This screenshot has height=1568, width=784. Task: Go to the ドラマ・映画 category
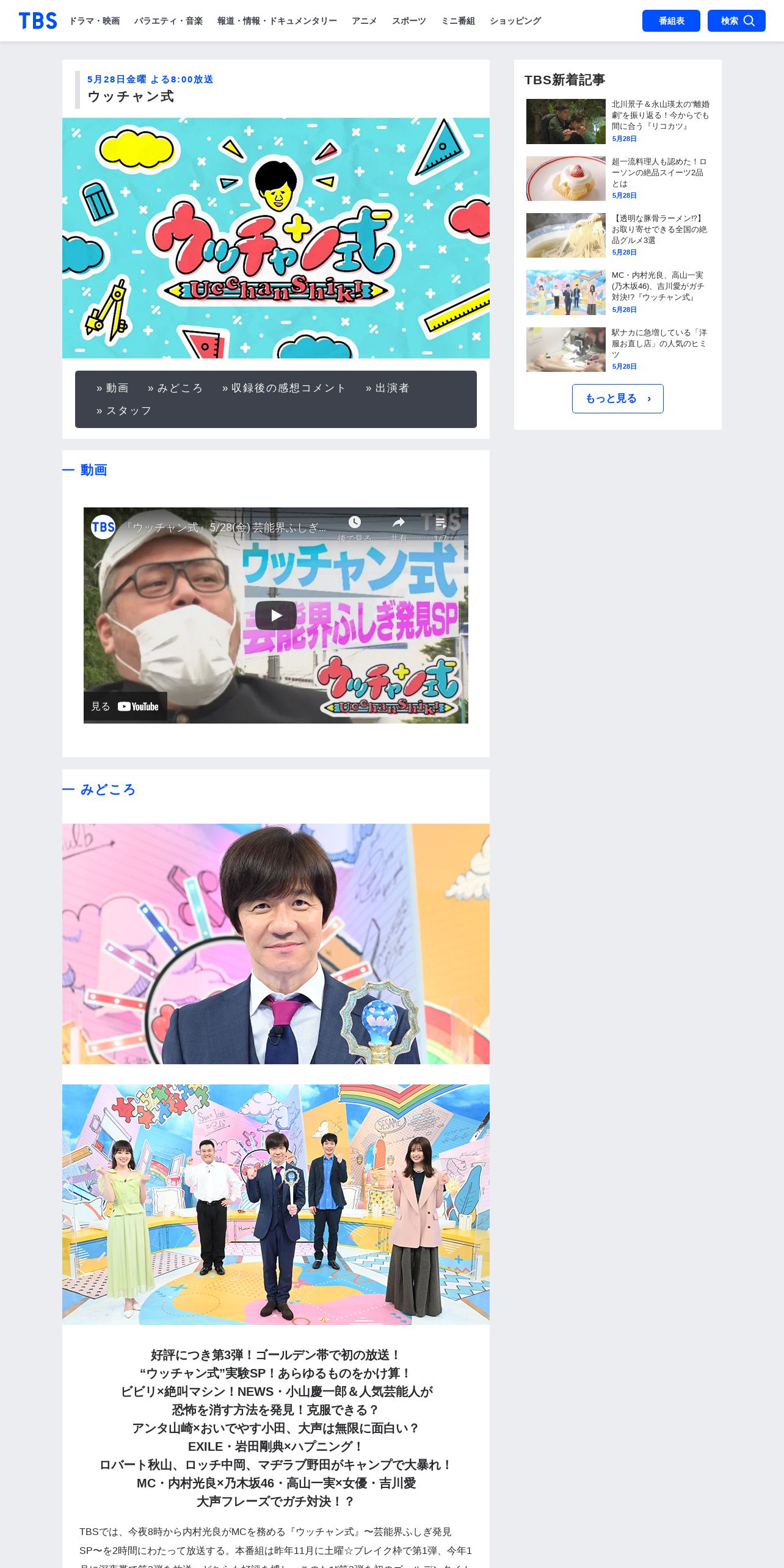pos(94,21)
